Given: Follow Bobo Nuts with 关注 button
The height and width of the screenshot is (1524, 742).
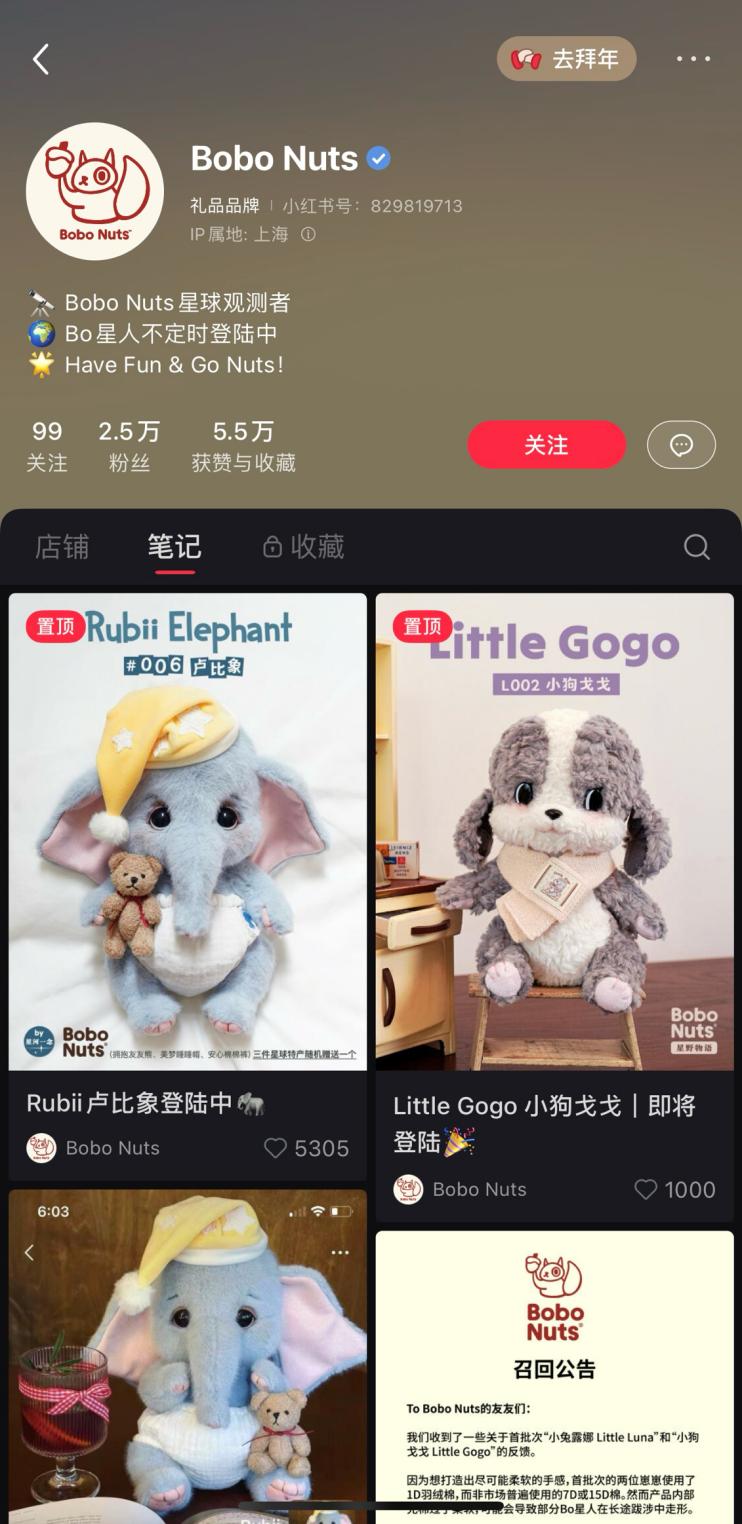Looking at the screenshot, I should pos(546,445).
